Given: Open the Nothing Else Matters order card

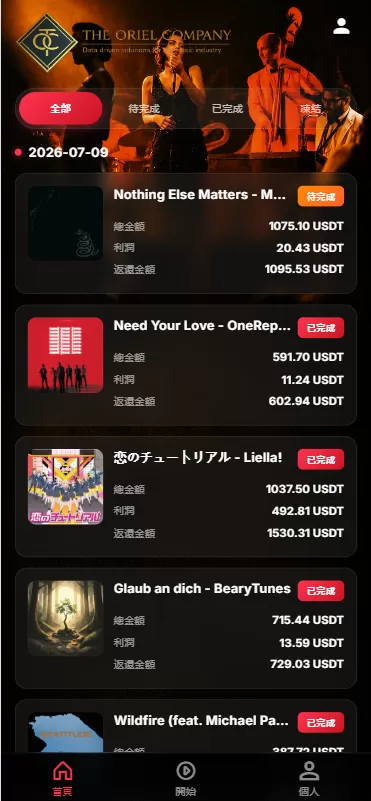Looking at the screenshot, I should click(x=186, y=233).
